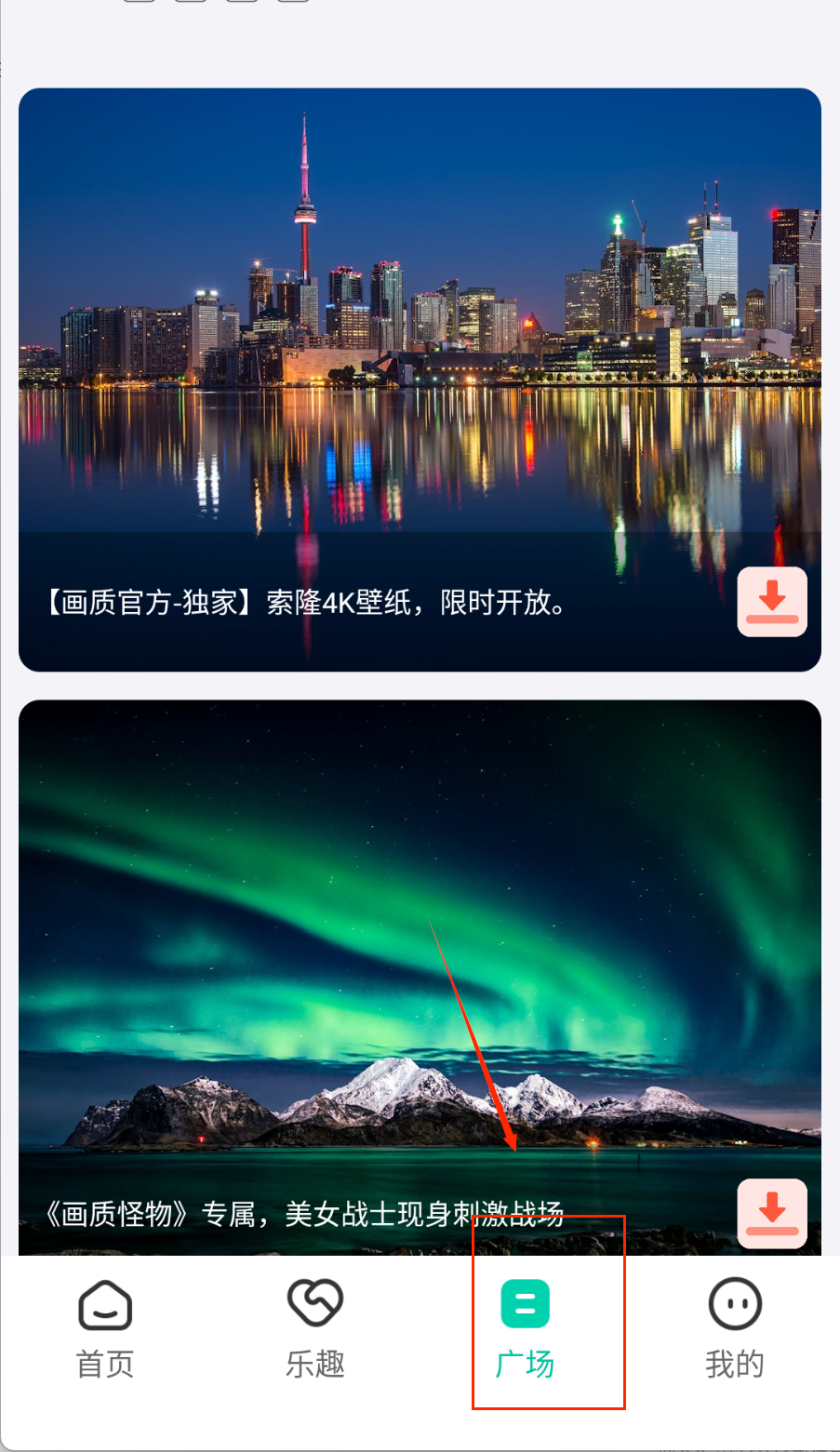Viewport: 840px width, 1452px height.
Task: Open the 索隆4K壁纸 city skyline card
Action: coord(420,372)
